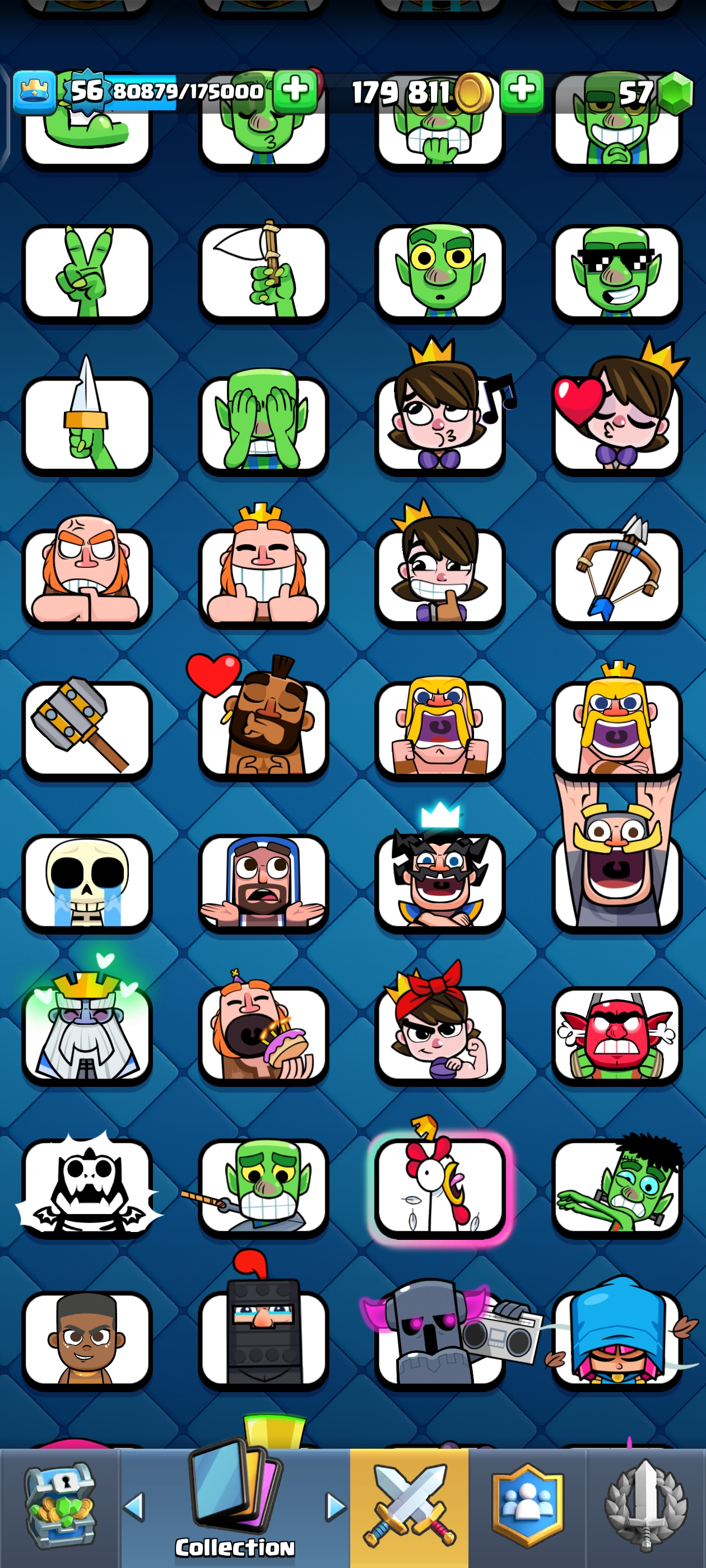Tap the right arrow beside Collection

point(335,1506)
